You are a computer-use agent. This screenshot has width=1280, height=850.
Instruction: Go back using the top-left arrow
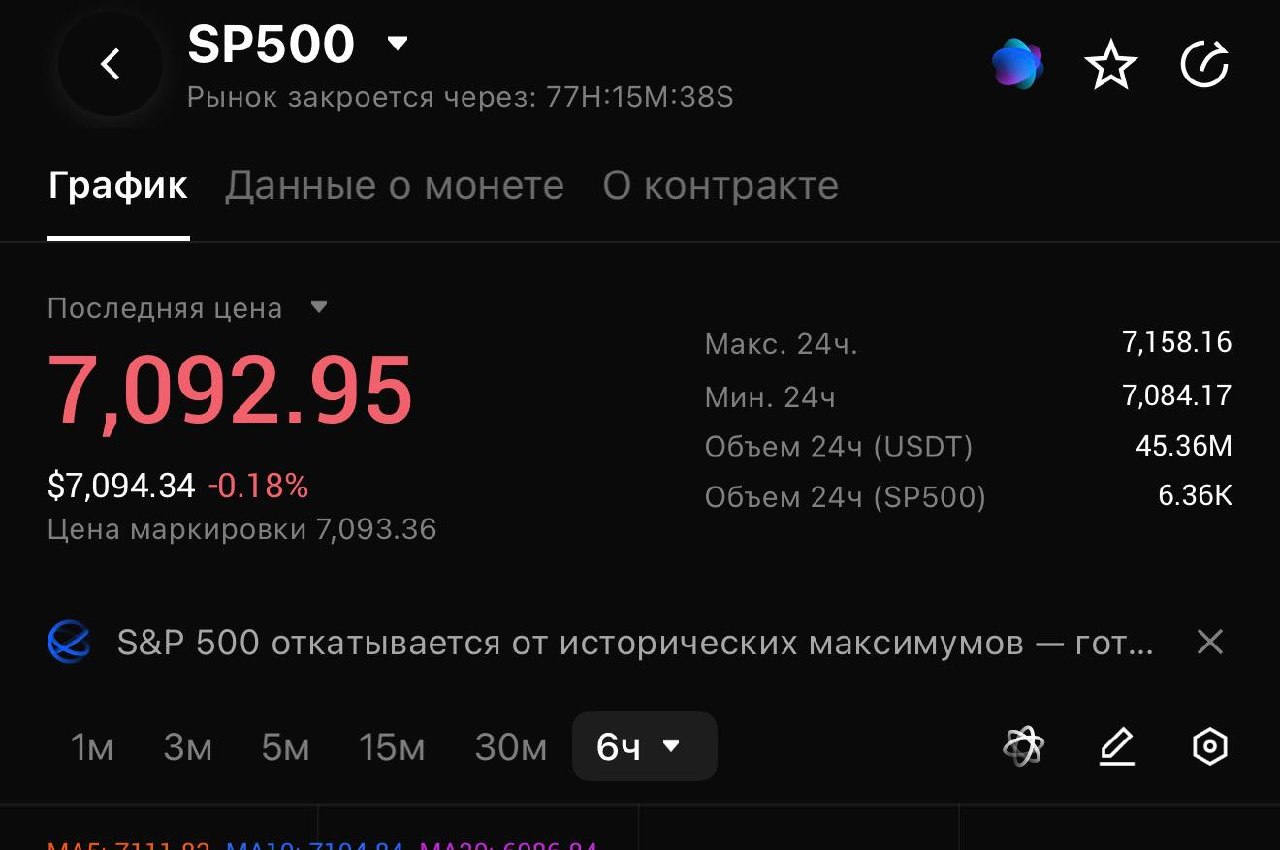[110, 65]
